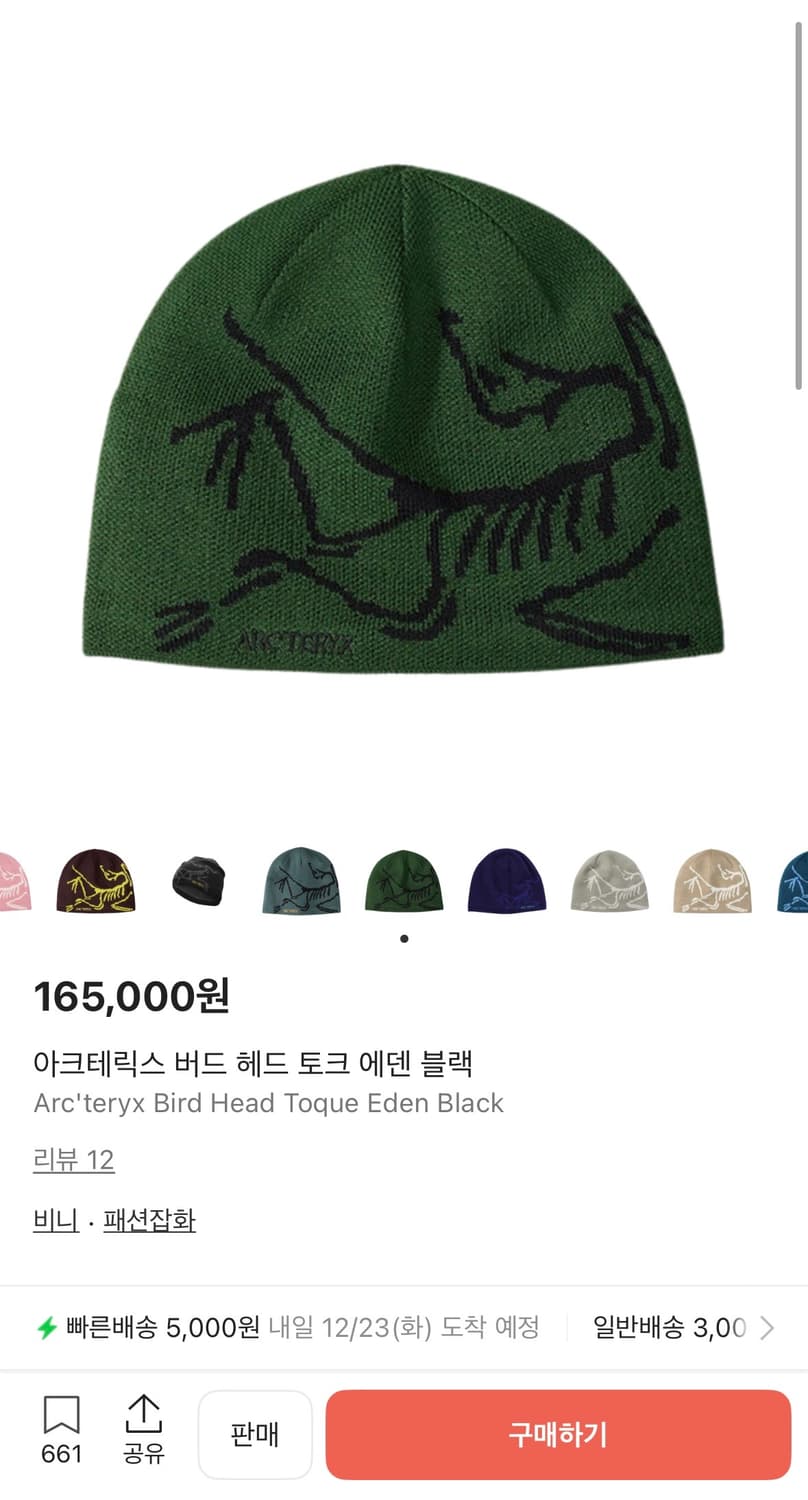Select the green Eden colorway thumbnail
This screenshot has width=808, height=1500.
403,880
